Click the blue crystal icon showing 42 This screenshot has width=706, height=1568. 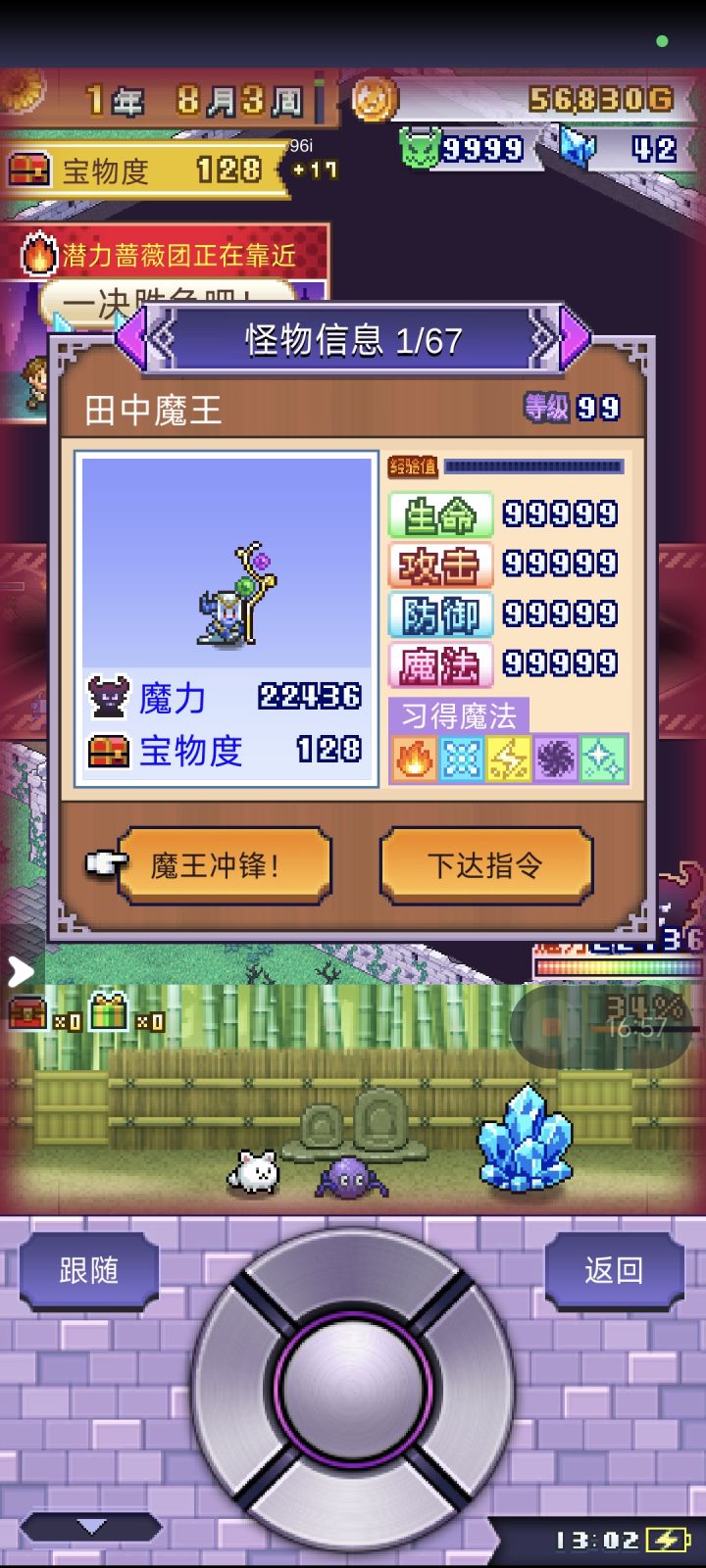pos(577,147)
